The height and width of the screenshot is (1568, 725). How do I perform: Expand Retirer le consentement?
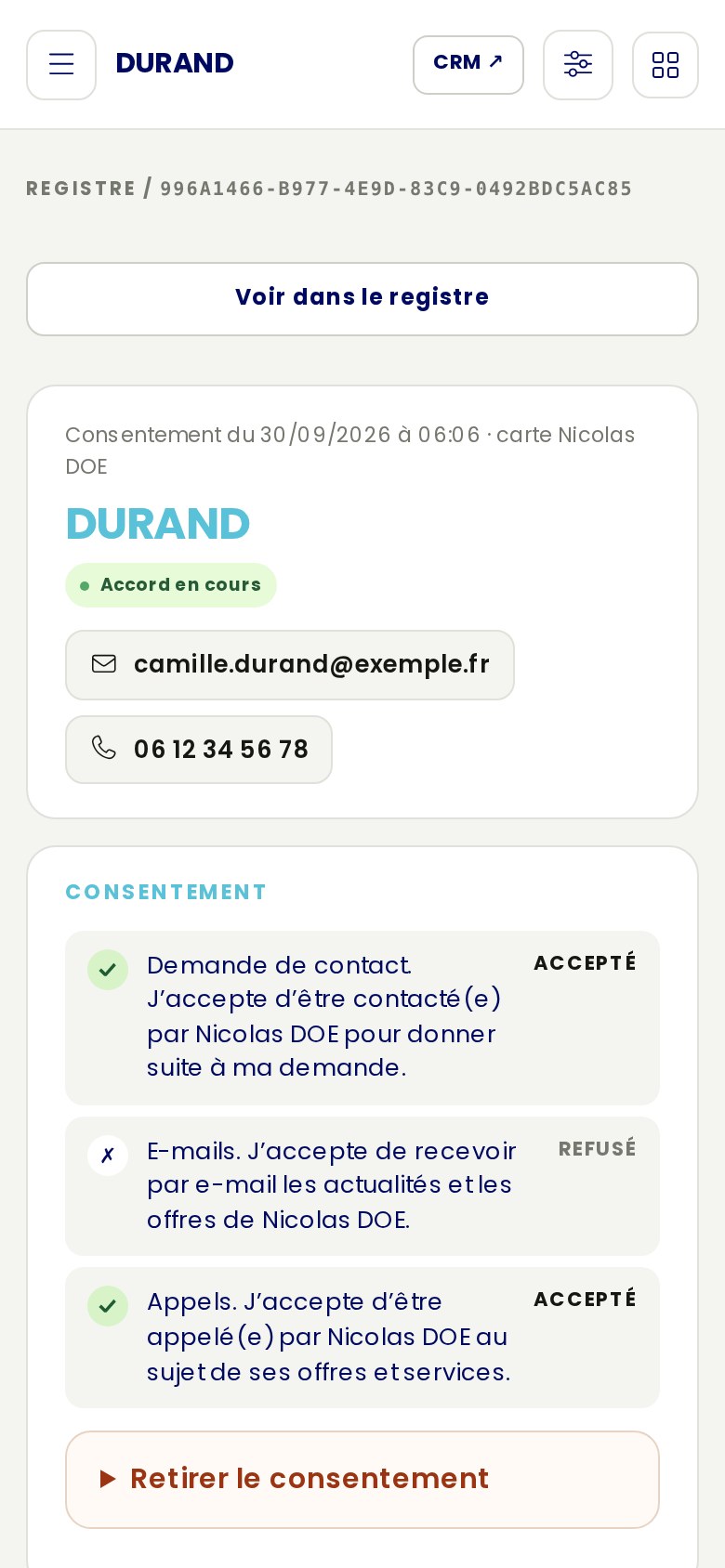coord(362,1480)
